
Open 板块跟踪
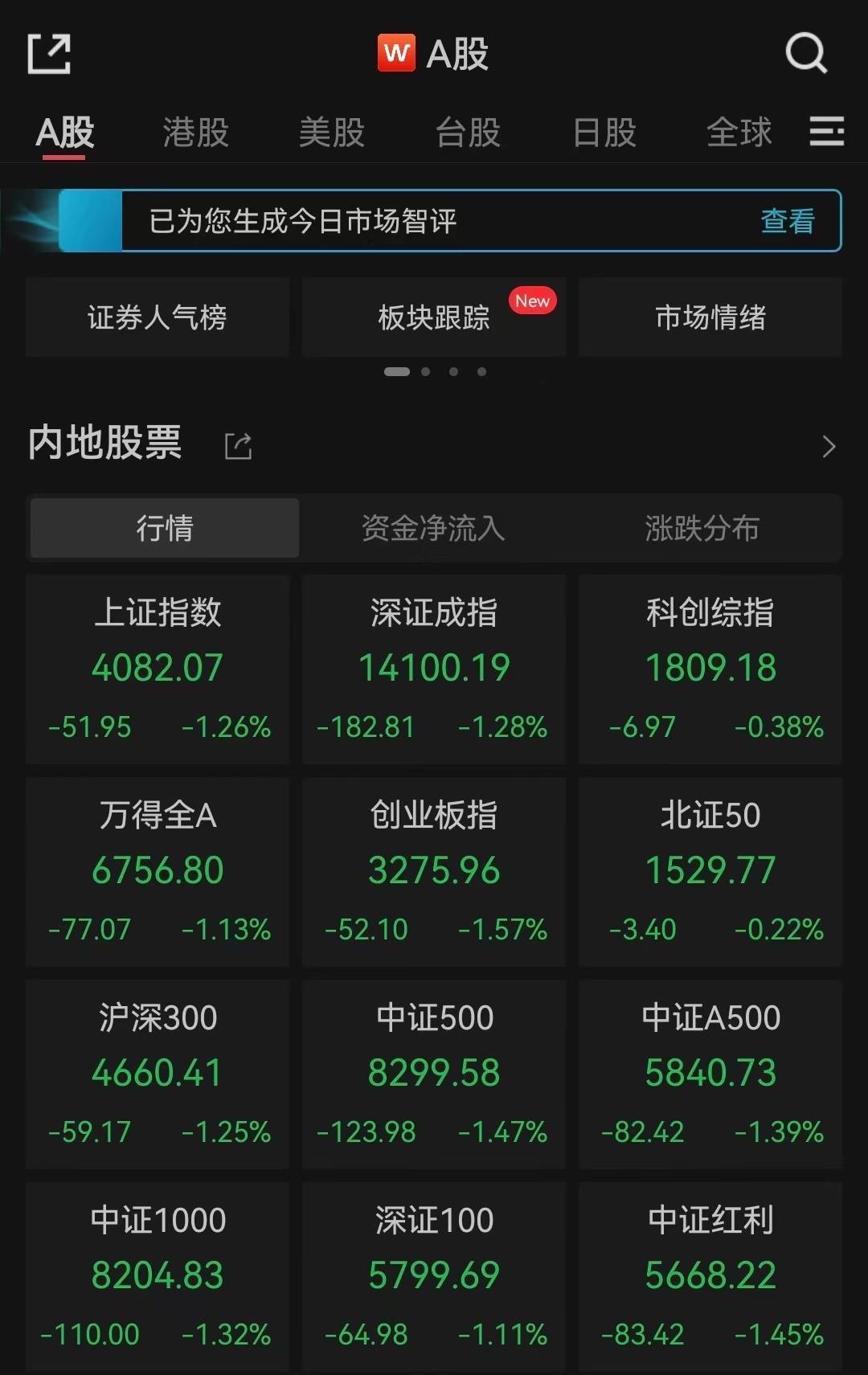tap(434, 317)
